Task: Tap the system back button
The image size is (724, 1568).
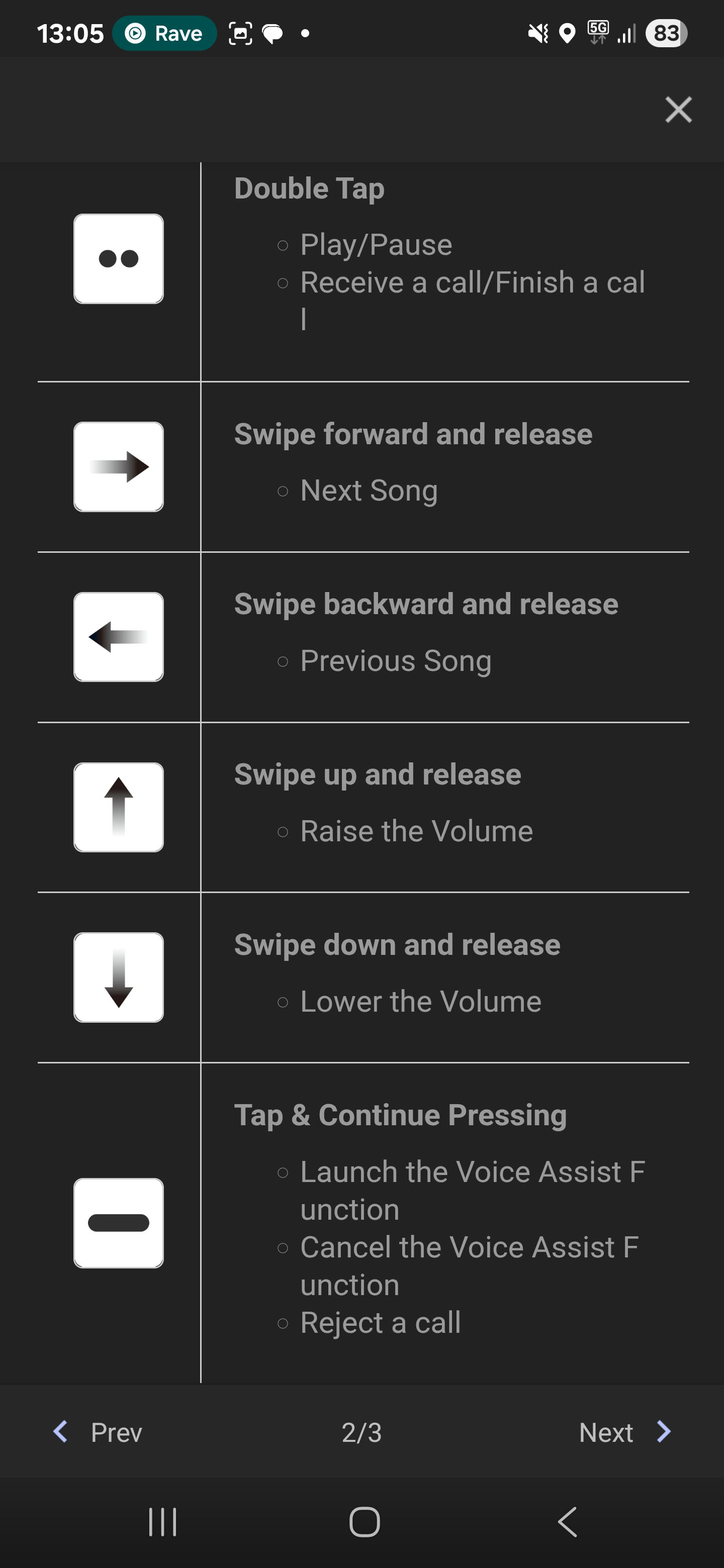Action: 568,1522
